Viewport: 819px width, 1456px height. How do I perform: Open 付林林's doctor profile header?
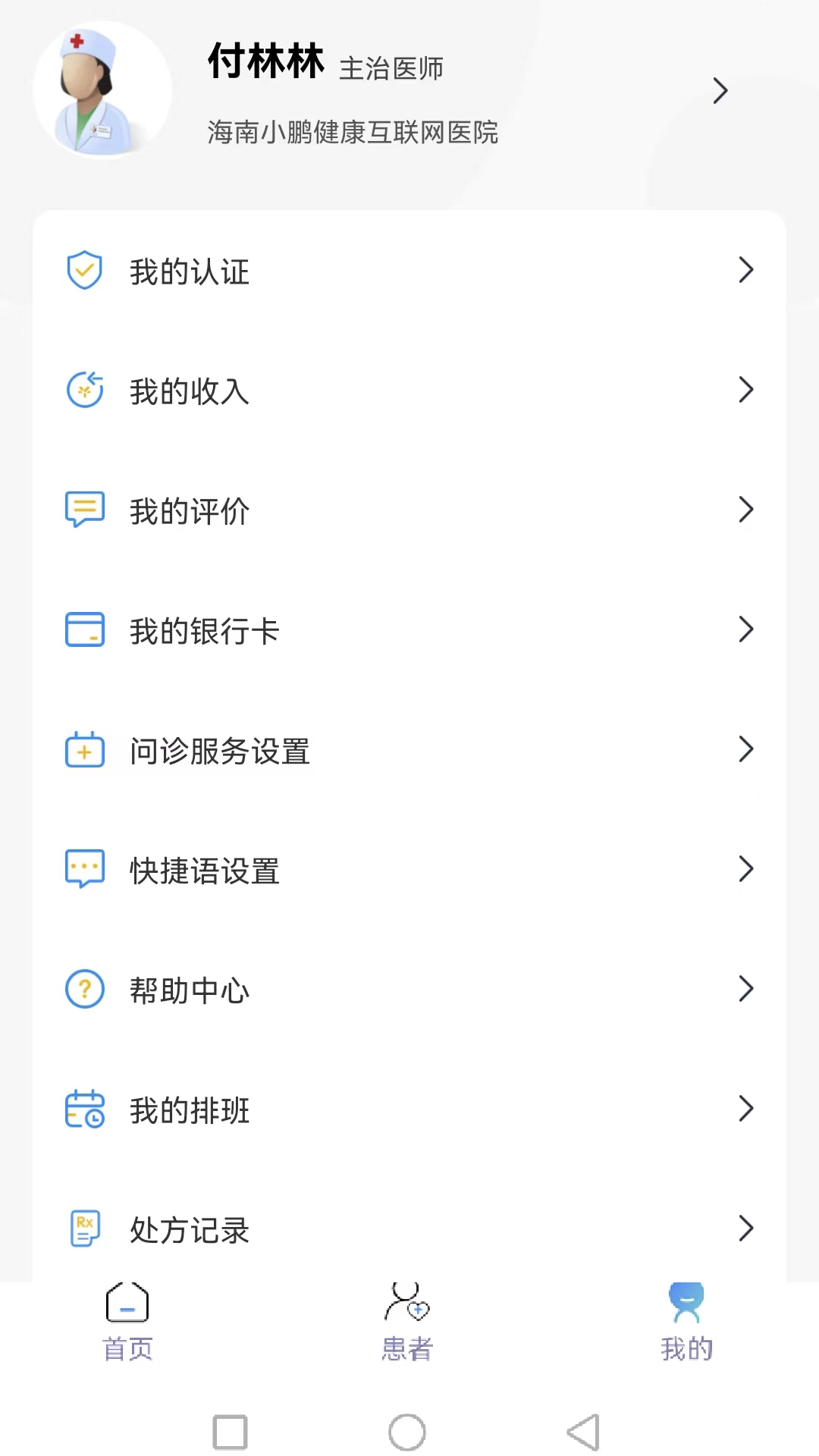[409, 91]
